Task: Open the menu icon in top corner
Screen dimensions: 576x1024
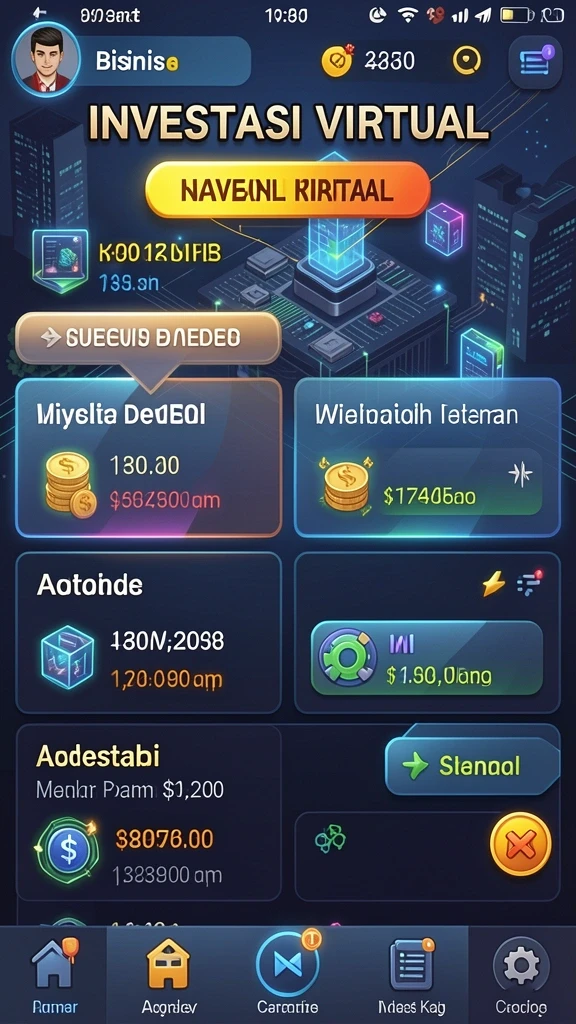Action: 535,62
